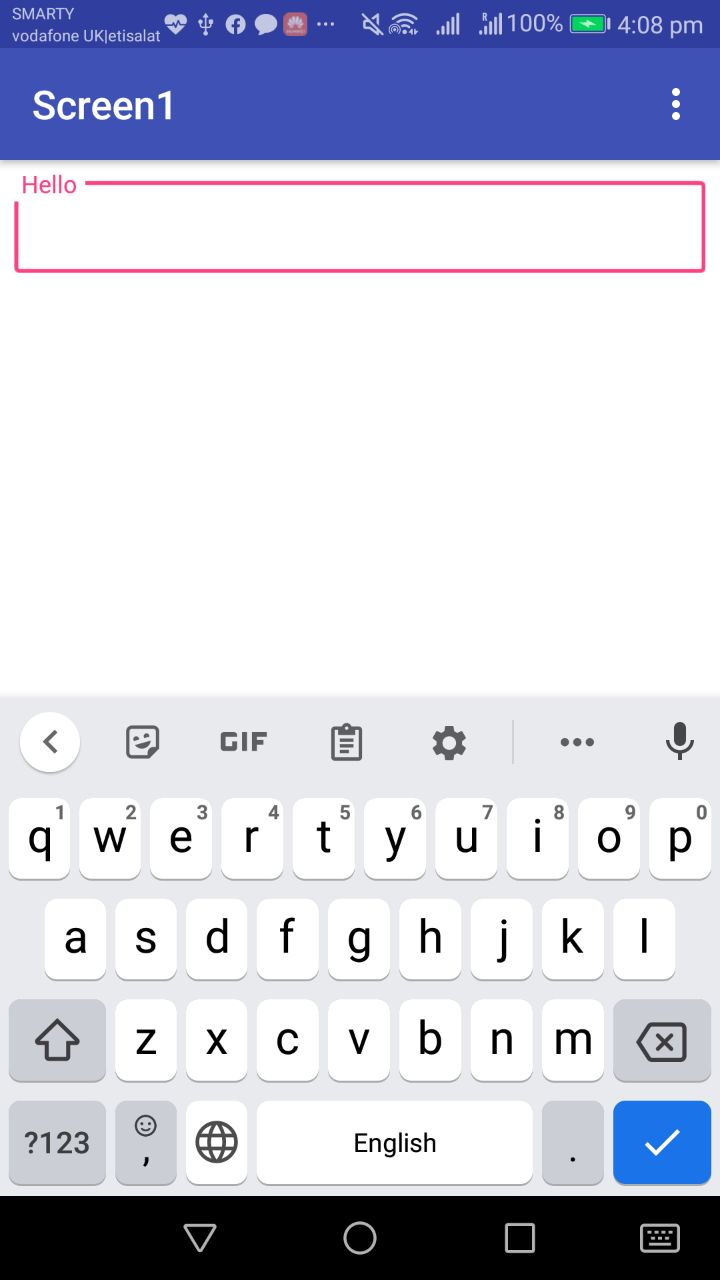
Task: Open the GIF picker on the keyboard
Action: [x=243, y=742]
